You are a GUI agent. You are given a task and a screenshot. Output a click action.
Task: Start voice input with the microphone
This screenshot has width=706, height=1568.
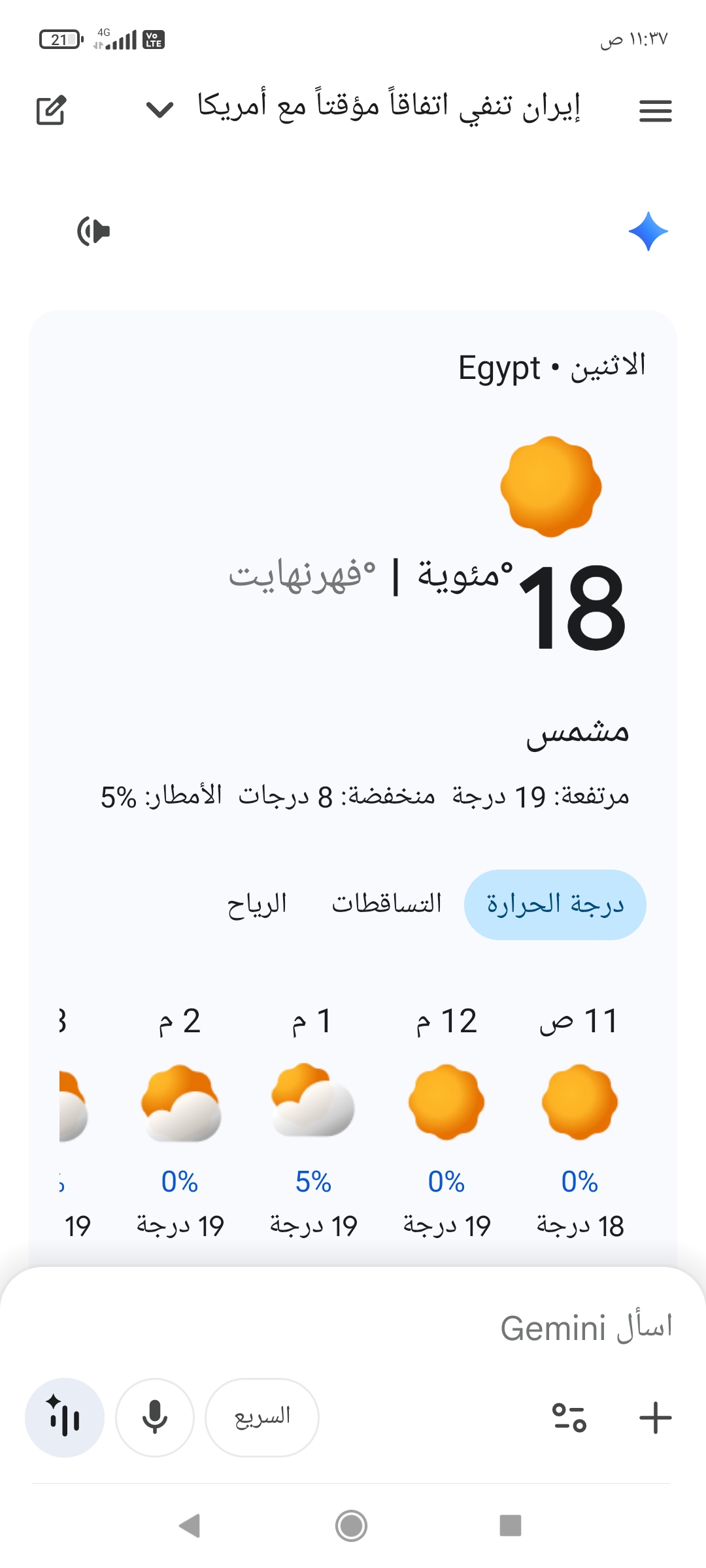pos(155,1417)
